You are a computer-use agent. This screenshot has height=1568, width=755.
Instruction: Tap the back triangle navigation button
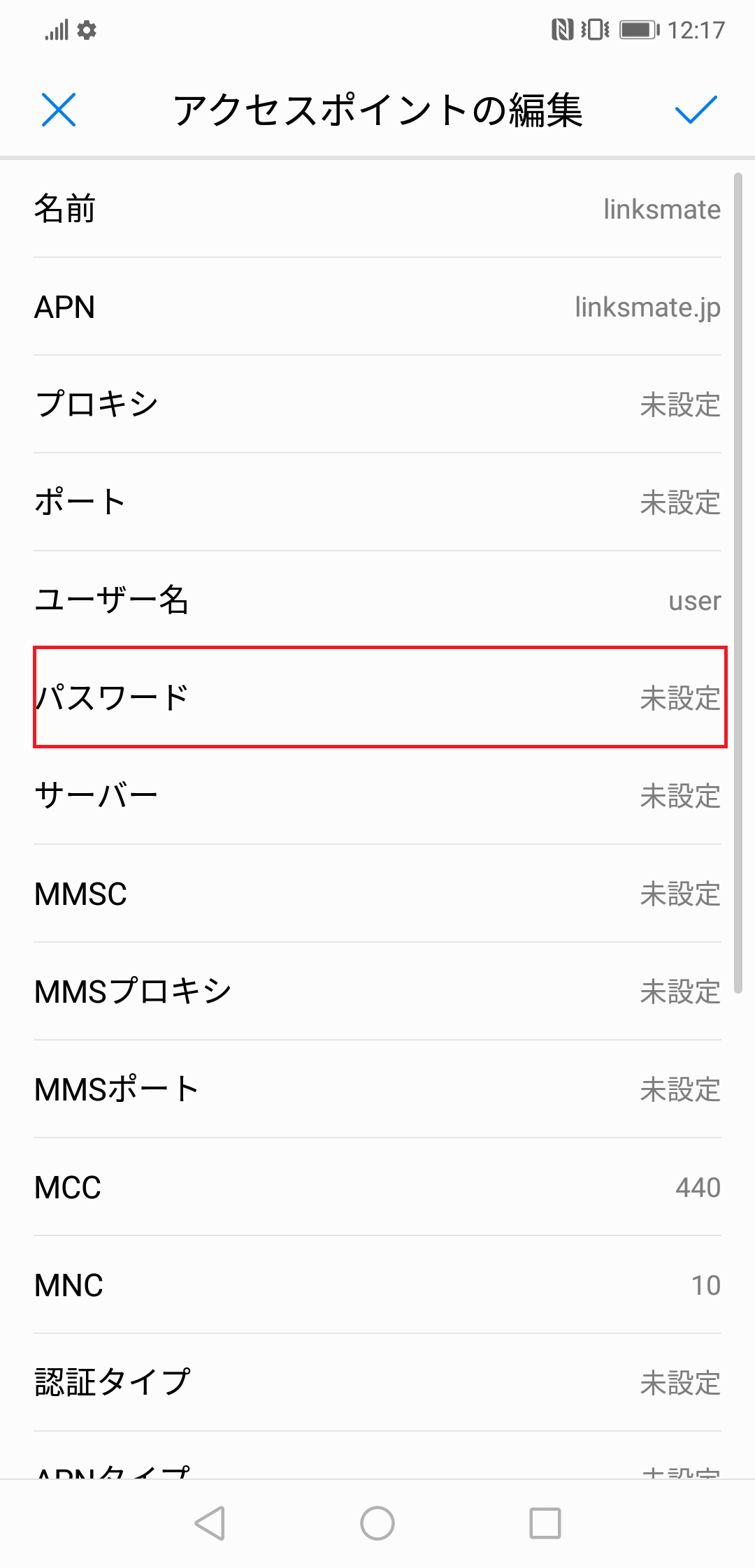pos(210,1523)
